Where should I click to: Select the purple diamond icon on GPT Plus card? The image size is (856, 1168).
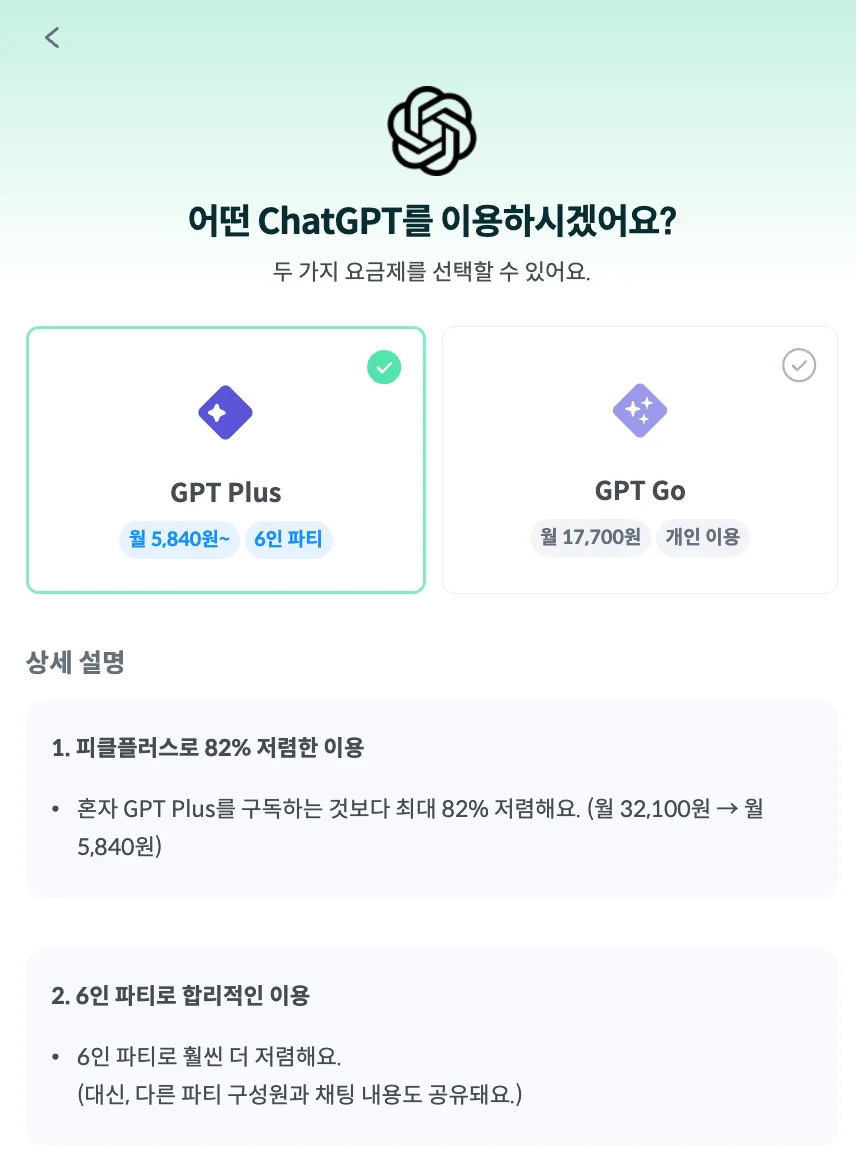(225, 411)
